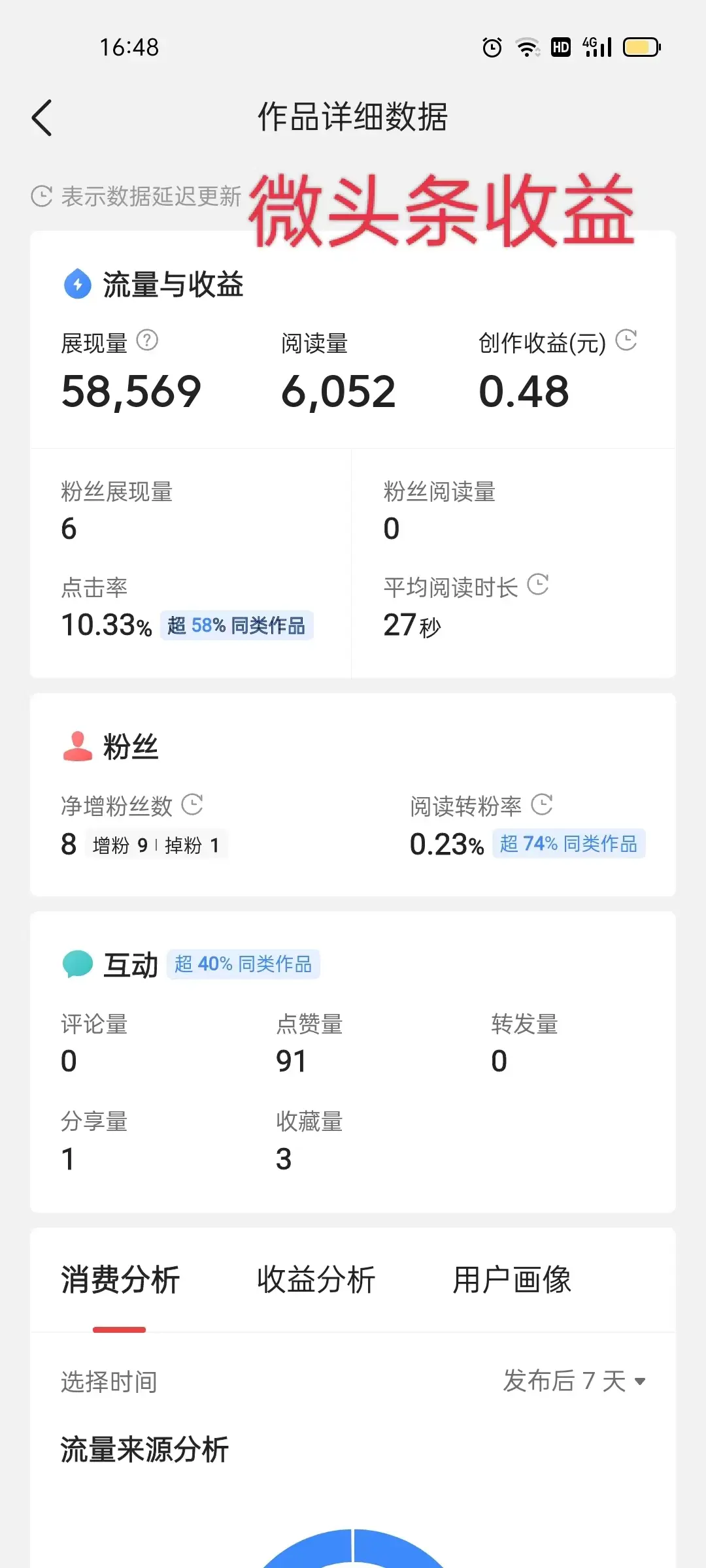Select the 消费分析 tab
The image size is (706, 1568).
[x=120, y=1279]
